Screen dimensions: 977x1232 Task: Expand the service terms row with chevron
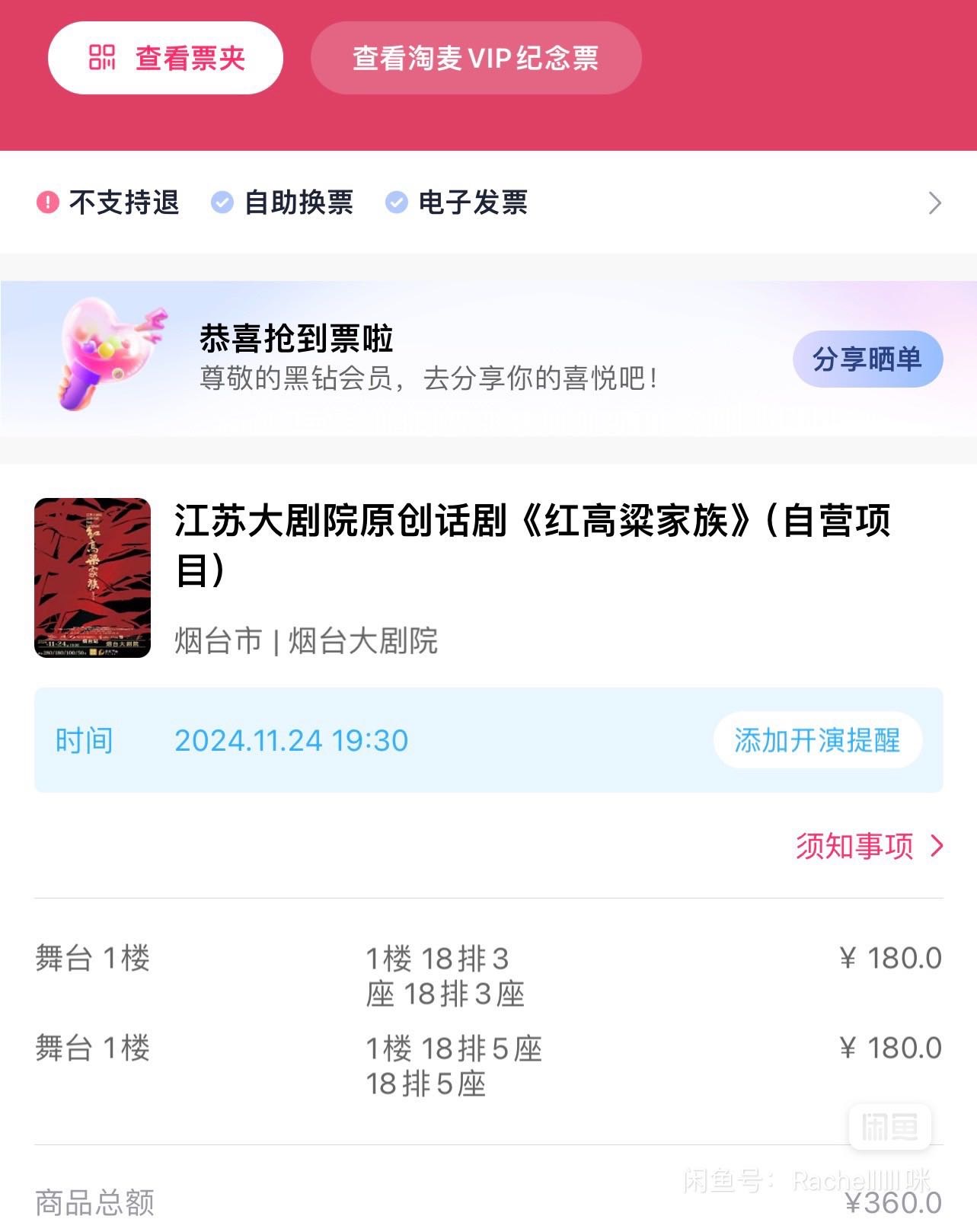[x=934, y=203]
